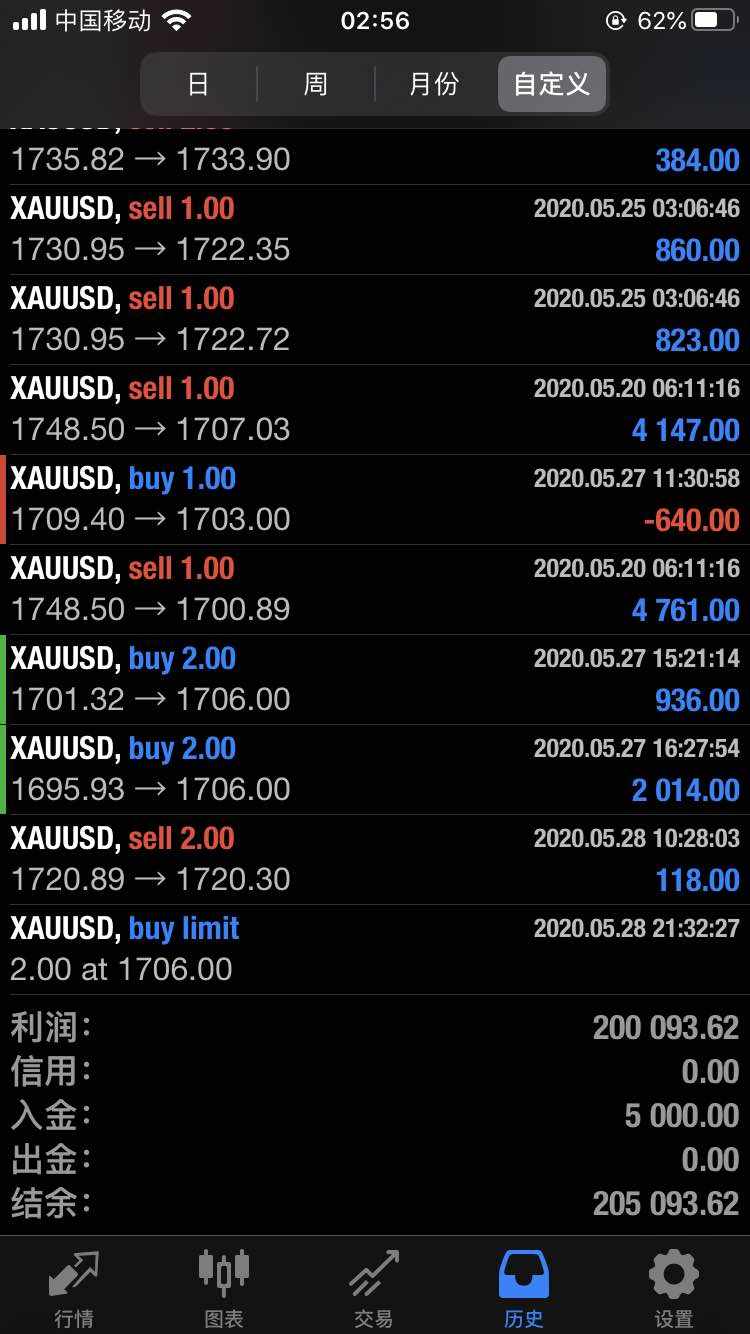The height and width of the screenshot is (1334, 750).
Task: Open the sell trade with profit 4 761.00
Action: pyautogui.click(x=375, y=590)
